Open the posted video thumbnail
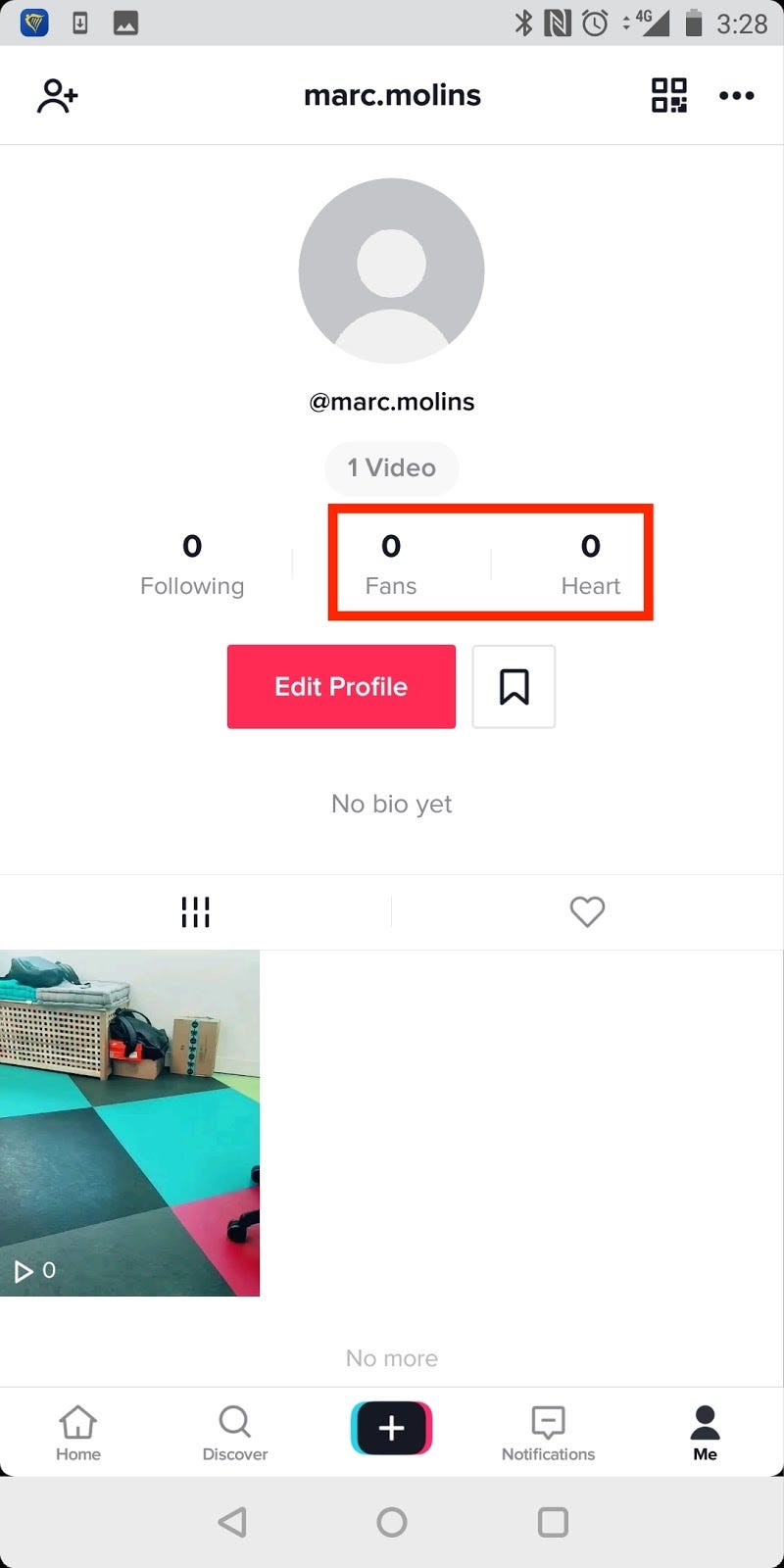 pyautogui.click(x=129, y=1122)
